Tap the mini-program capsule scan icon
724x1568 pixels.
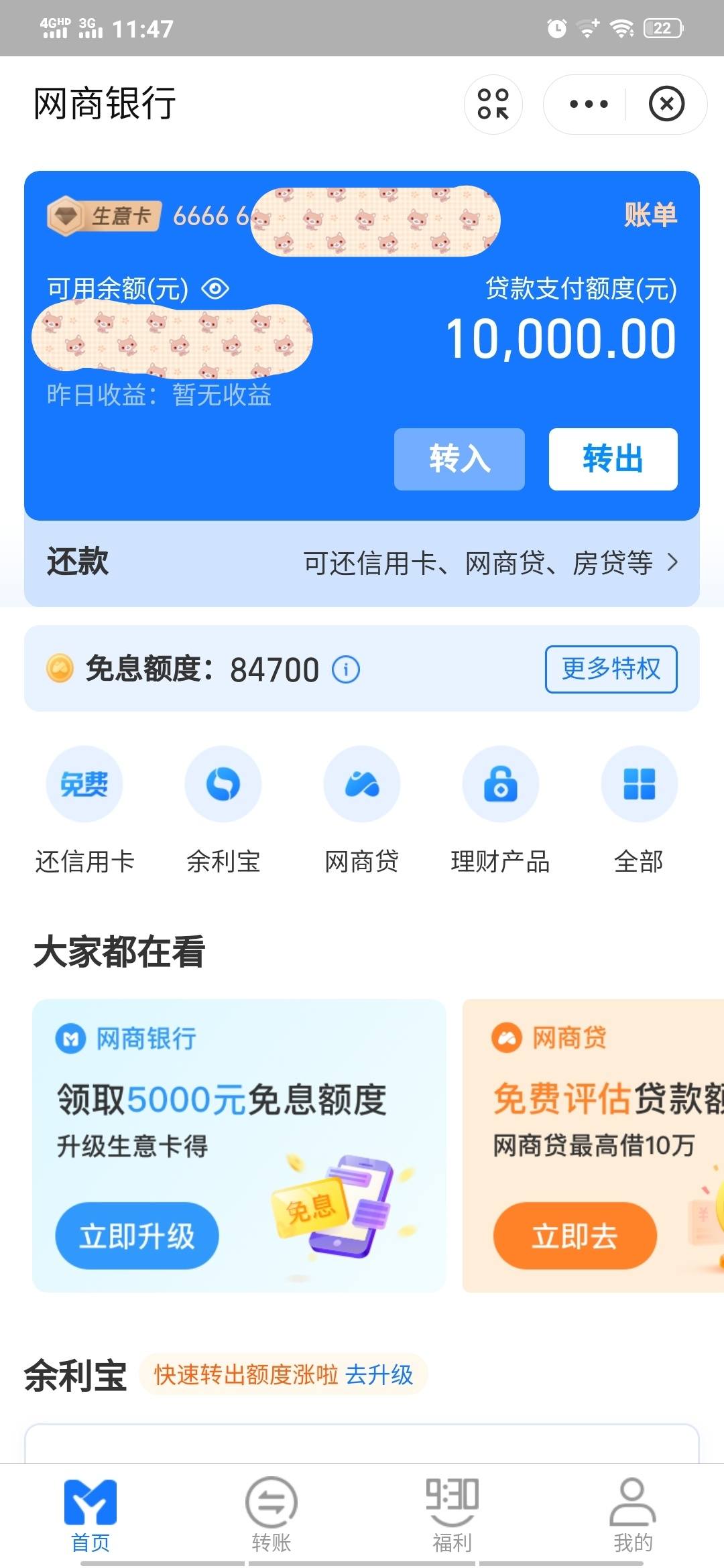493,105
